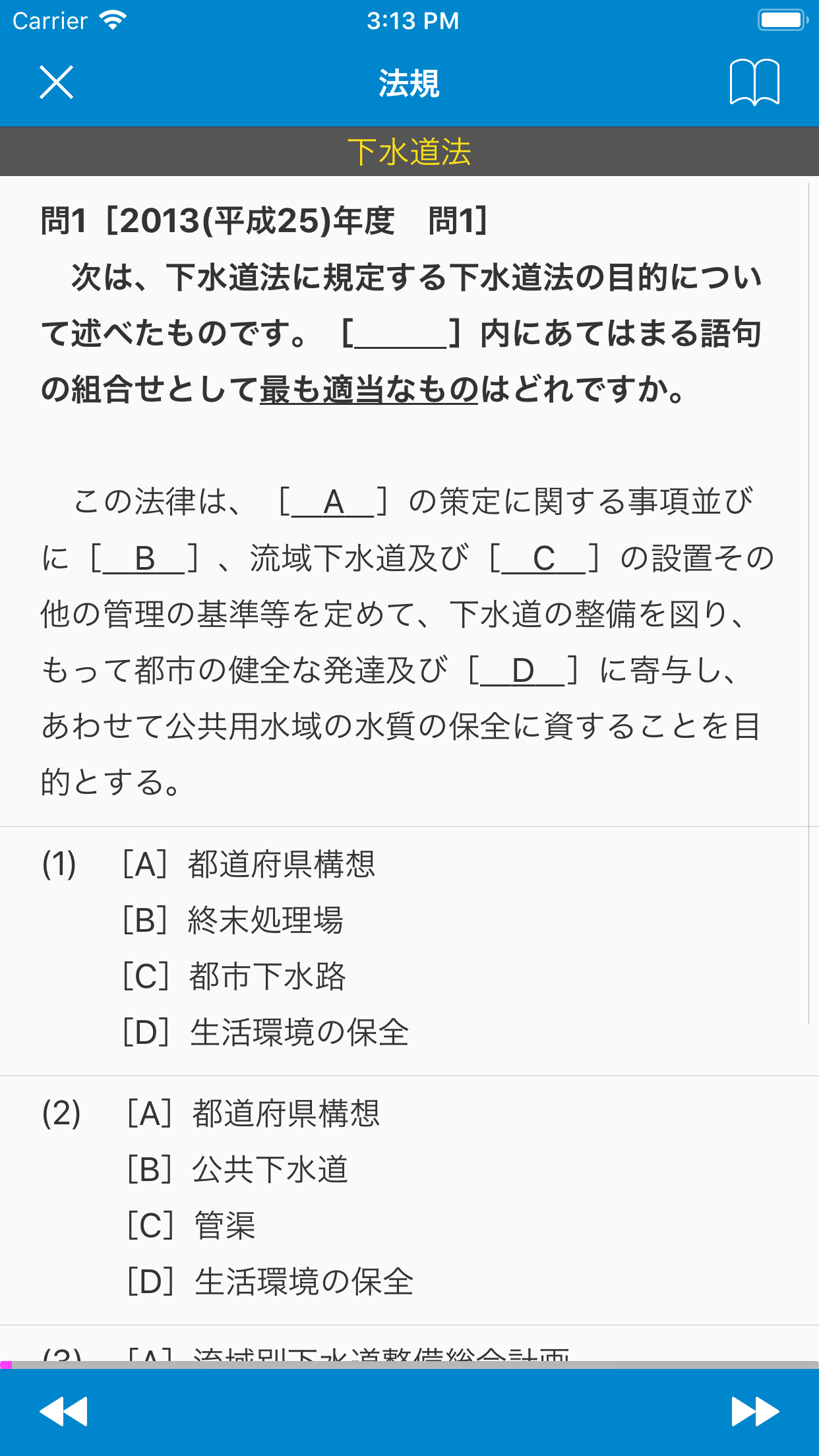Skip forward to the next question
This screenshot has width=819, height=1456.
[x=756, y=1411]
